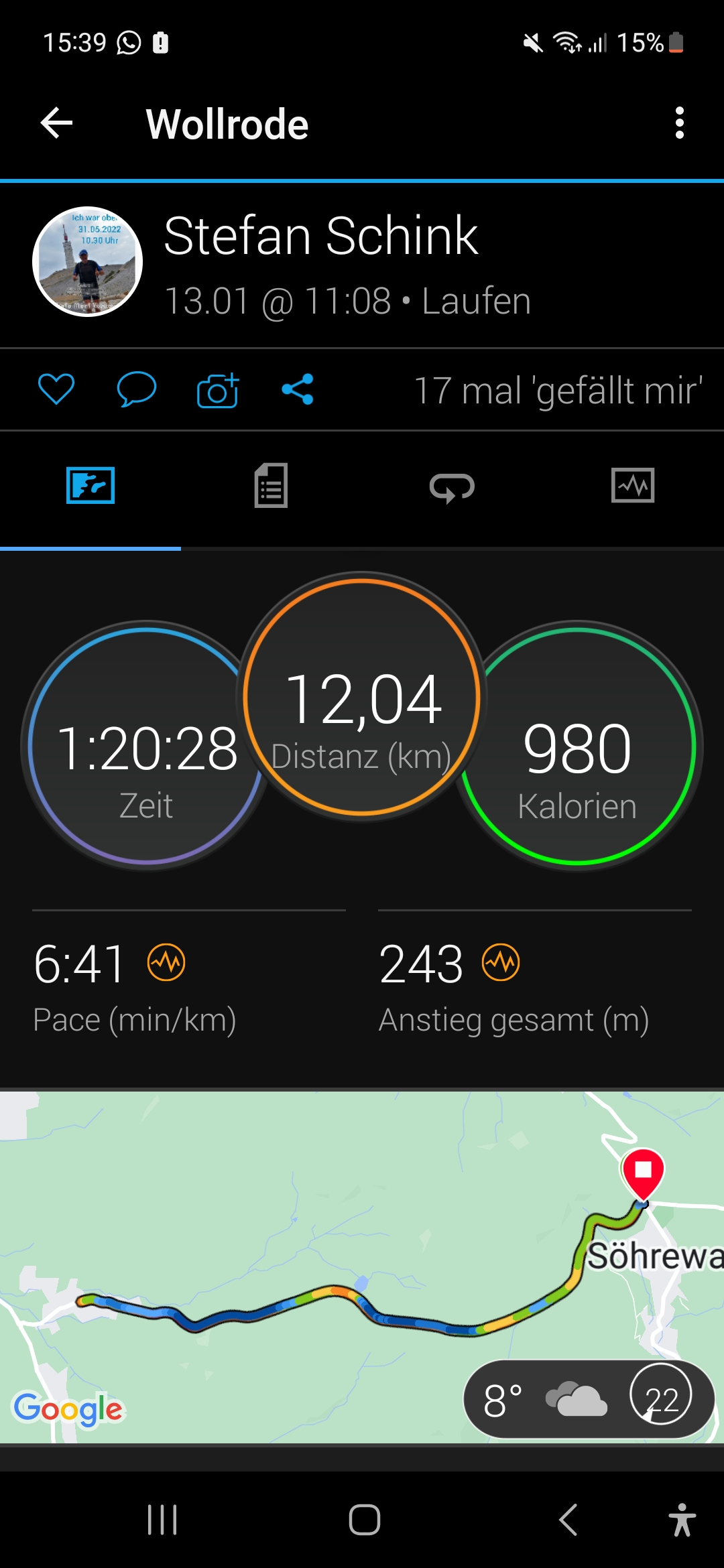The height and width of the screenshot is (1568, 724).
Task: Tap the system home button
Action: (364, 1520)
